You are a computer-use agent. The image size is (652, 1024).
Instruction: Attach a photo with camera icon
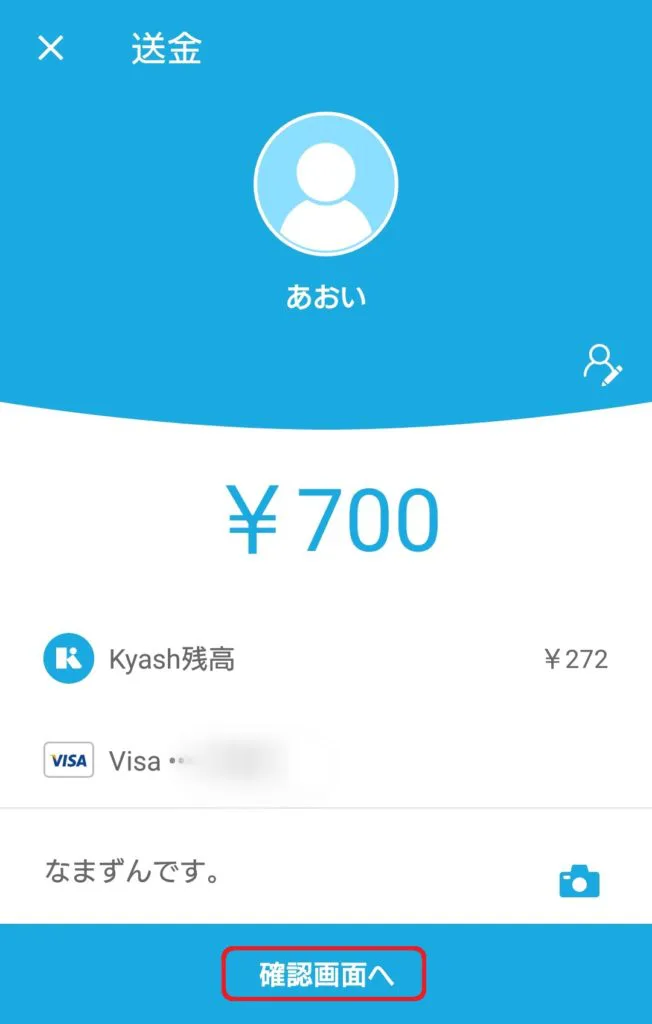point(579,881)
